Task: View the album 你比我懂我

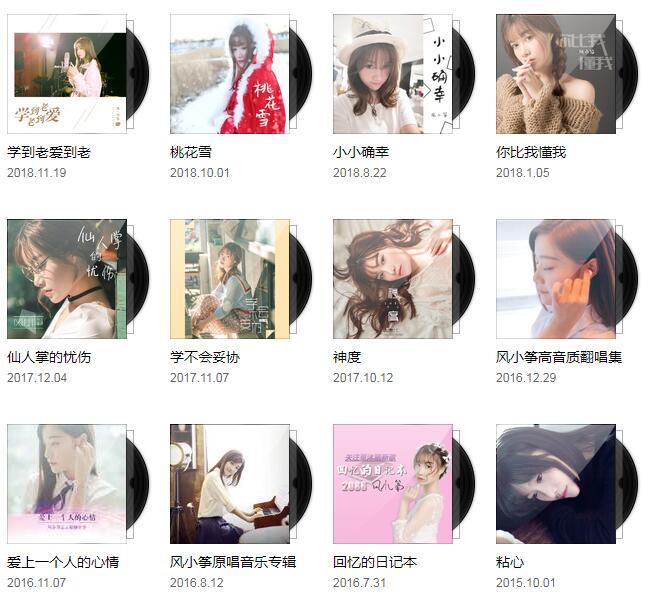Action: click(556, 74)
